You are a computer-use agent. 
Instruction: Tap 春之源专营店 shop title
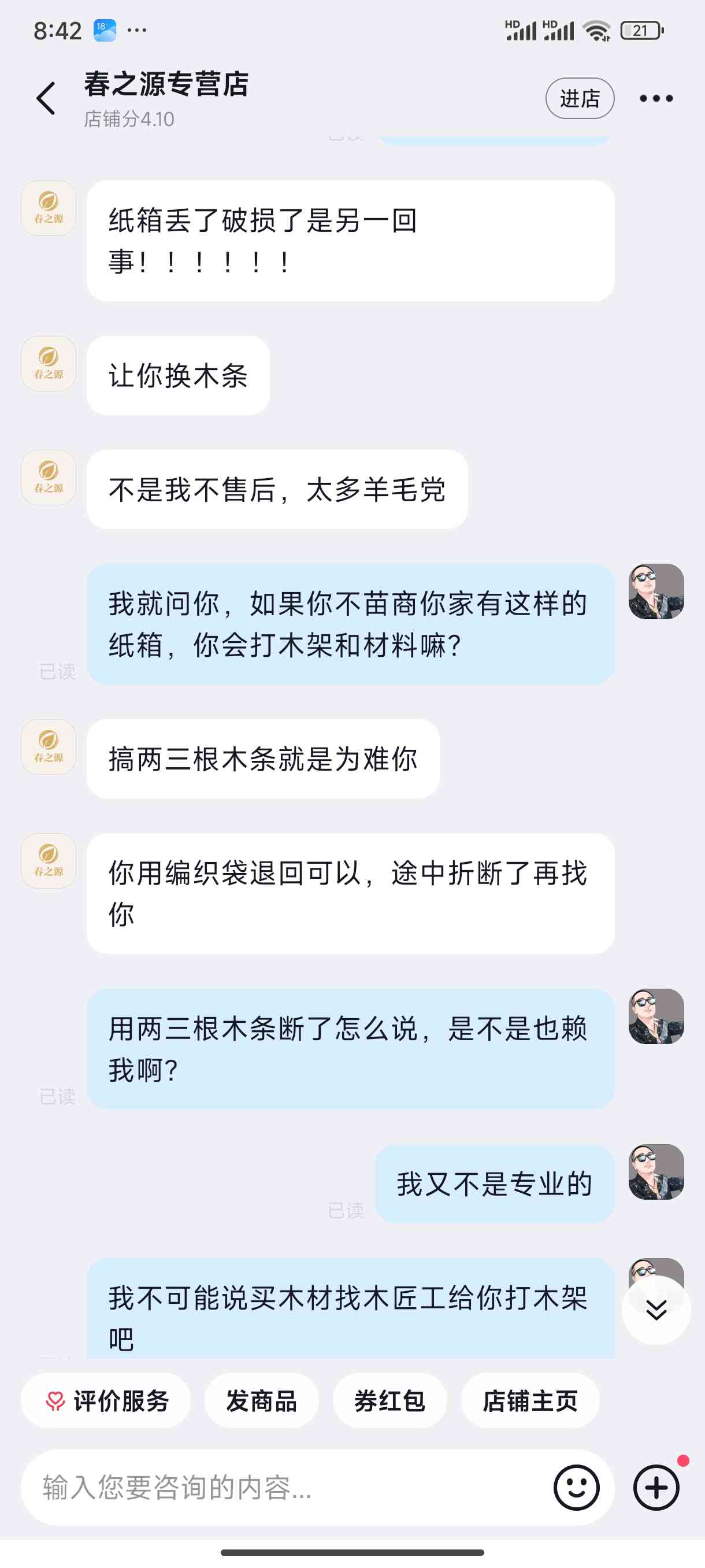pos(166,84)
